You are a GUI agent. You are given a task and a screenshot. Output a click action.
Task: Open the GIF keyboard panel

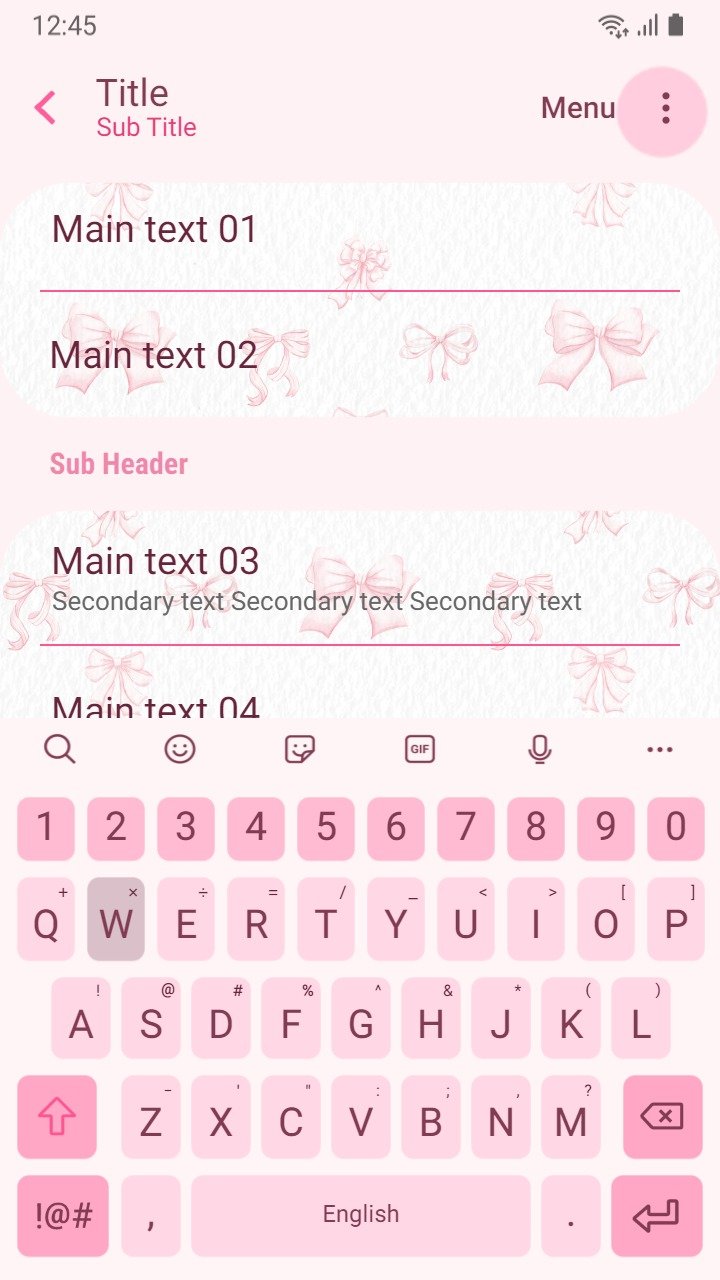(x=420, y=748)
